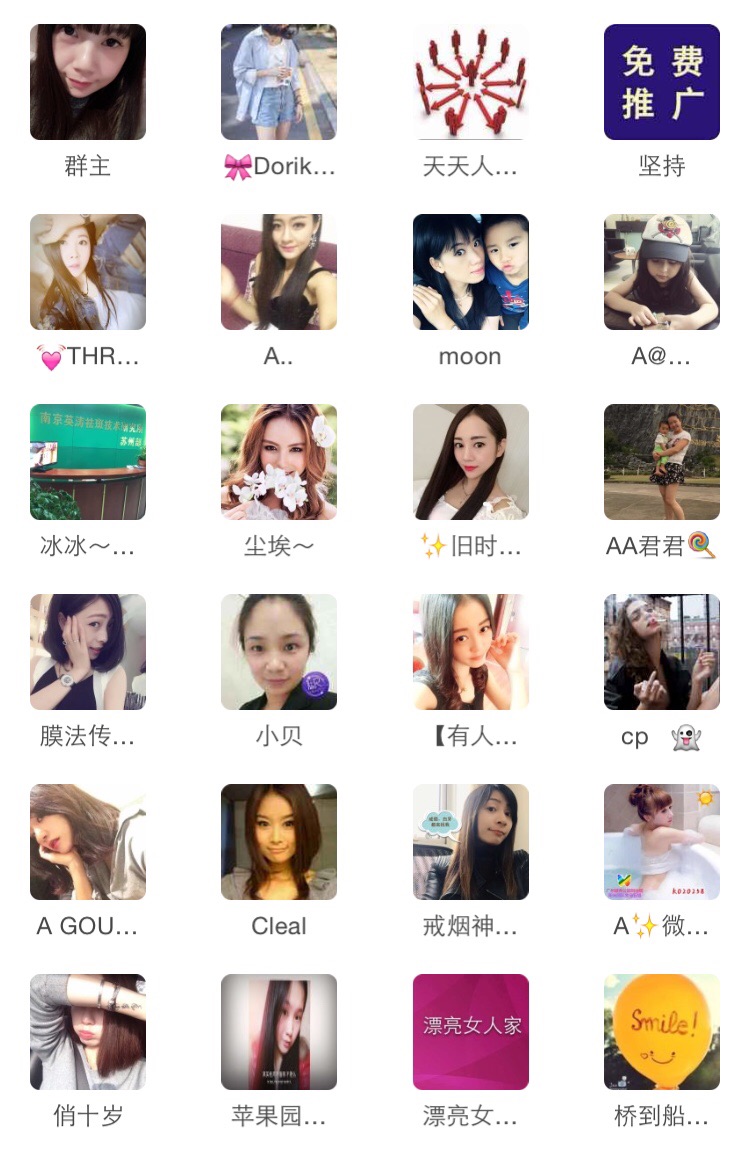The height and width of the screenshot is (1150, 732).
Task: View member Dorik's avatar
Action: pyautogui.click(x=279, y=82)
